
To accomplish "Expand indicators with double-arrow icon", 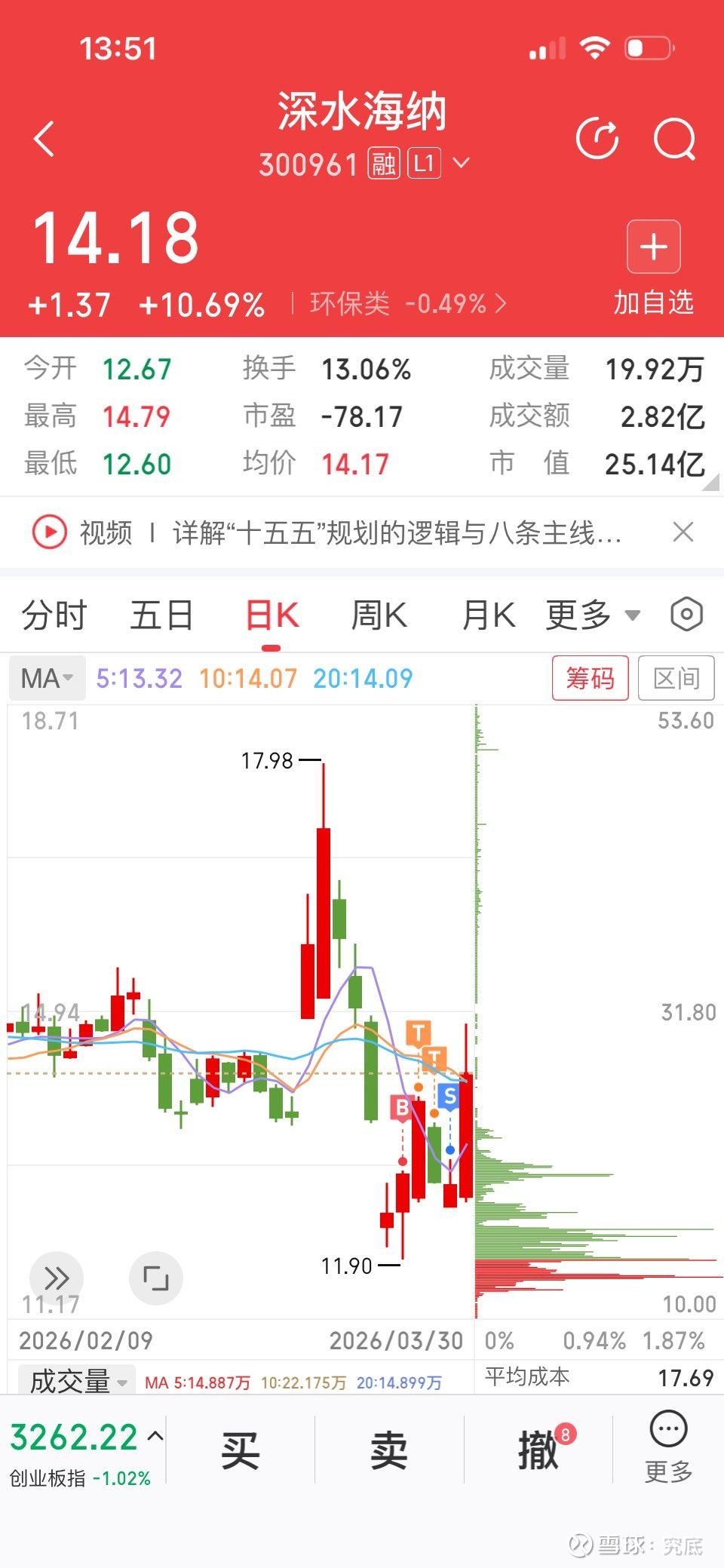I will click(57, 1278).
